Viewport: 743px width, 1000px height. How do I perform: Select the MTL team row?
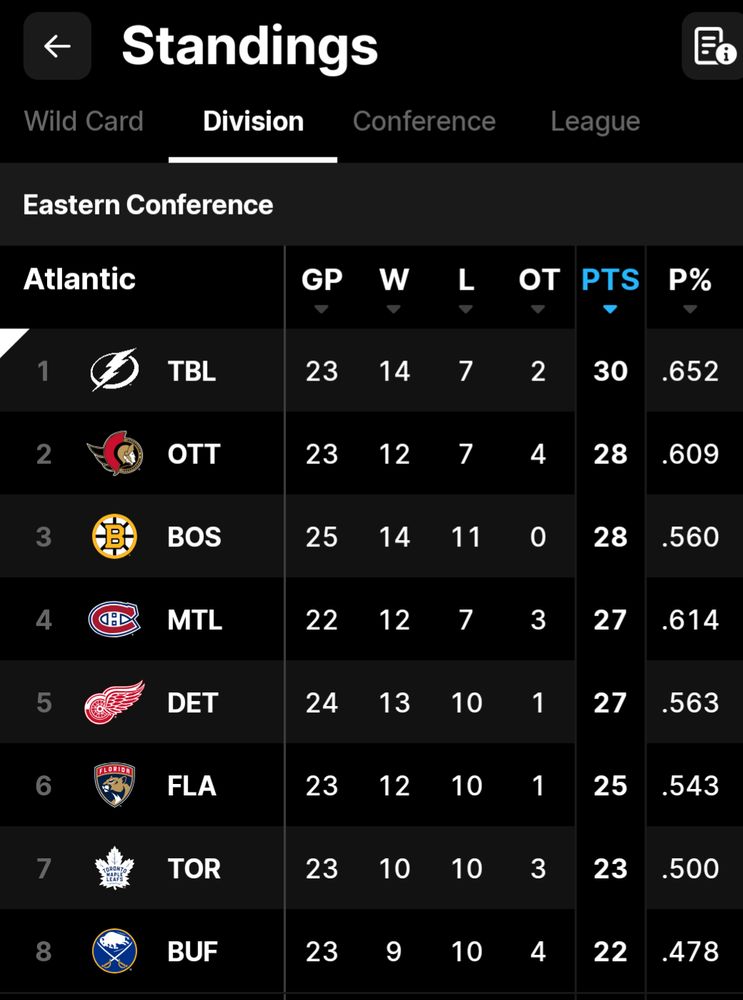[x=194, y=620]
